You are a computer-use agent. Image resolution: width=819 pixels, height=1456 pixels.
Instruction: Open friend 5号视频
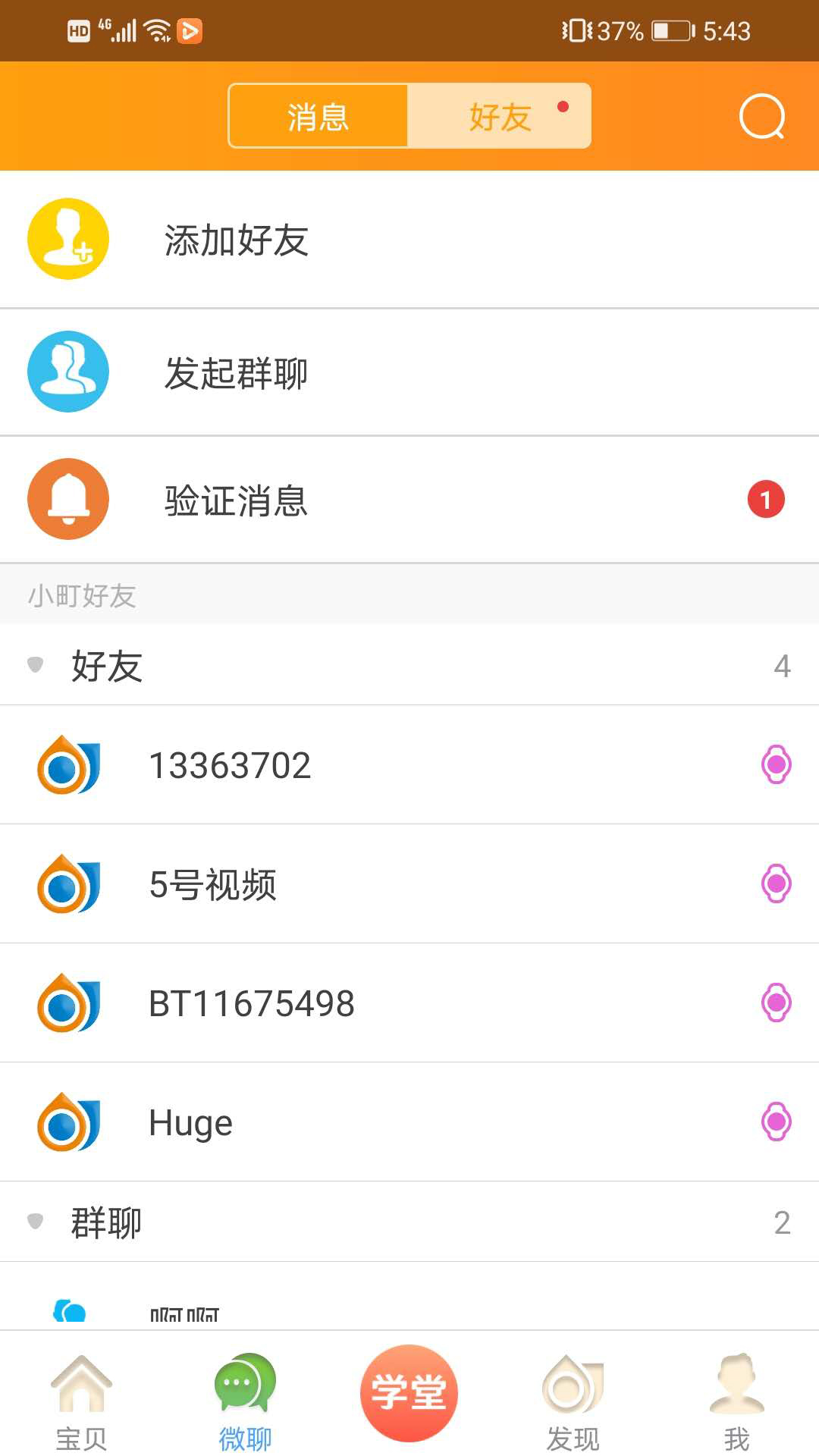[x=409, y=884]
